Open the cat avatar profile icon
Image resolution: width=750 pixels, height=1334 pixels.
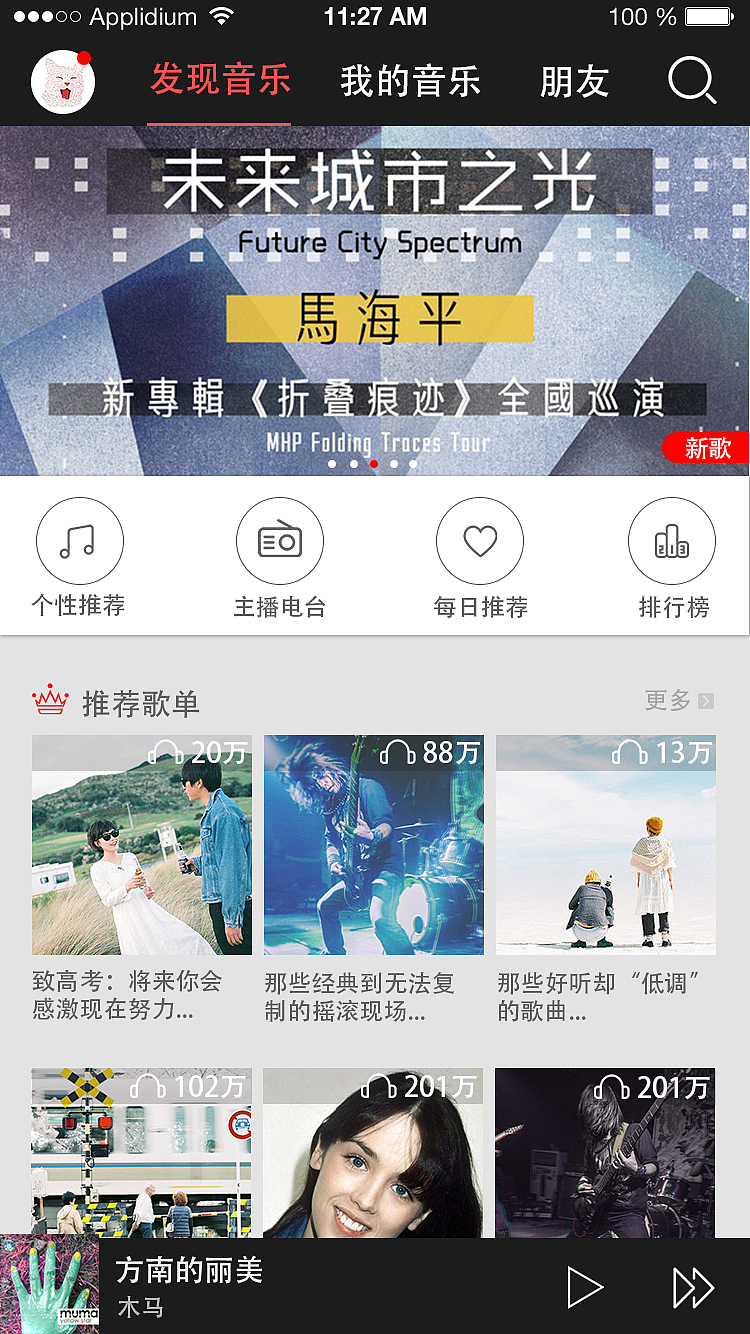[62, 82]
